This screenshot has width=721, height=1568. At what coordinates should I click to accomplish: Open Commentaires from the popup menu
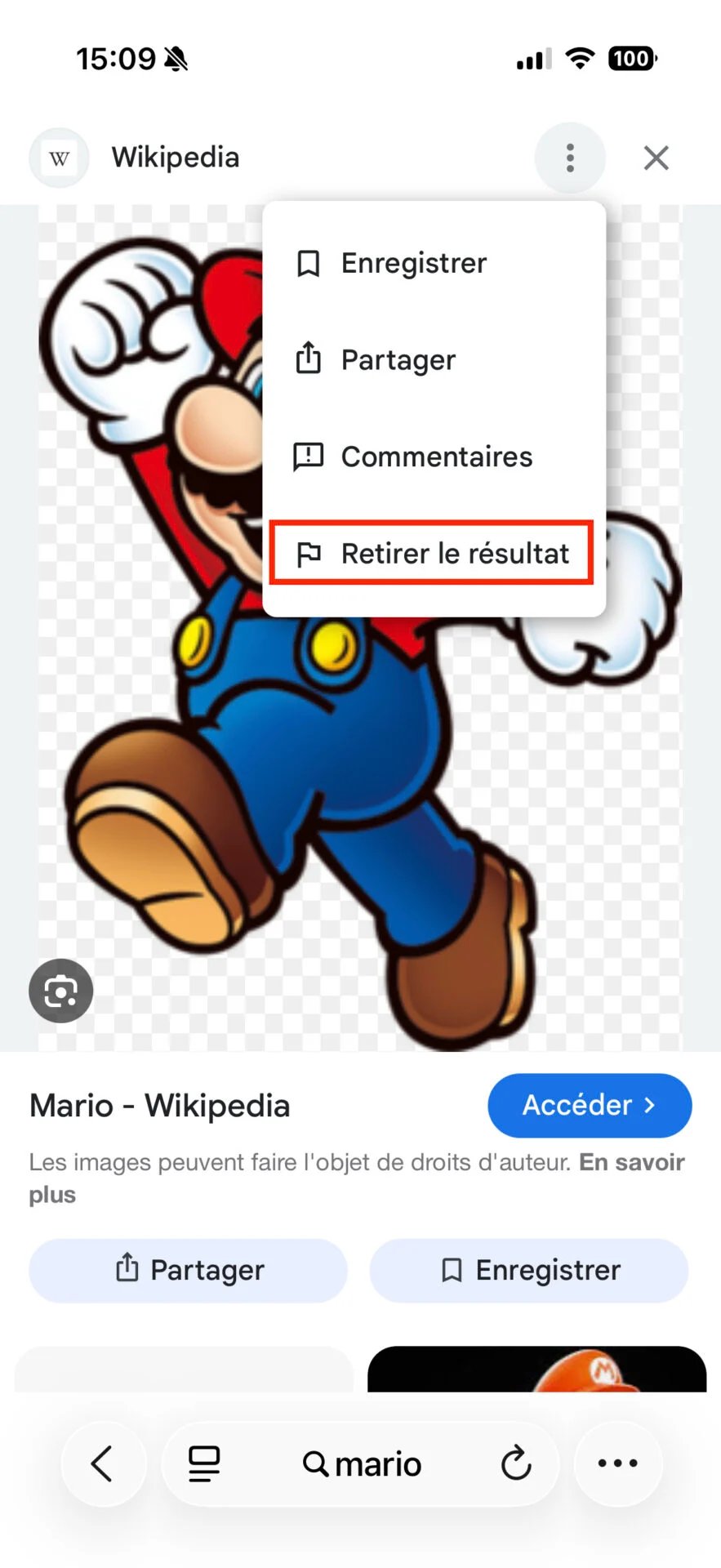436,457
